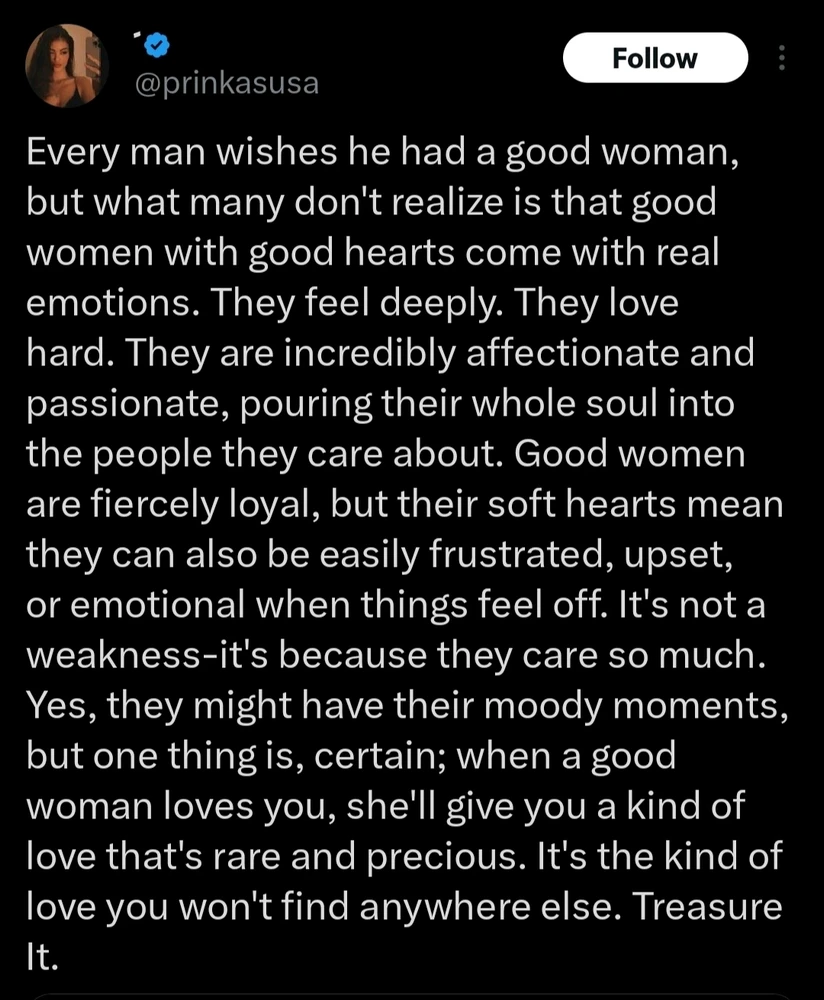Open the @prinkasusa handle profile
This screenshot has height=1000, width=824.
(x=227, y=84)
